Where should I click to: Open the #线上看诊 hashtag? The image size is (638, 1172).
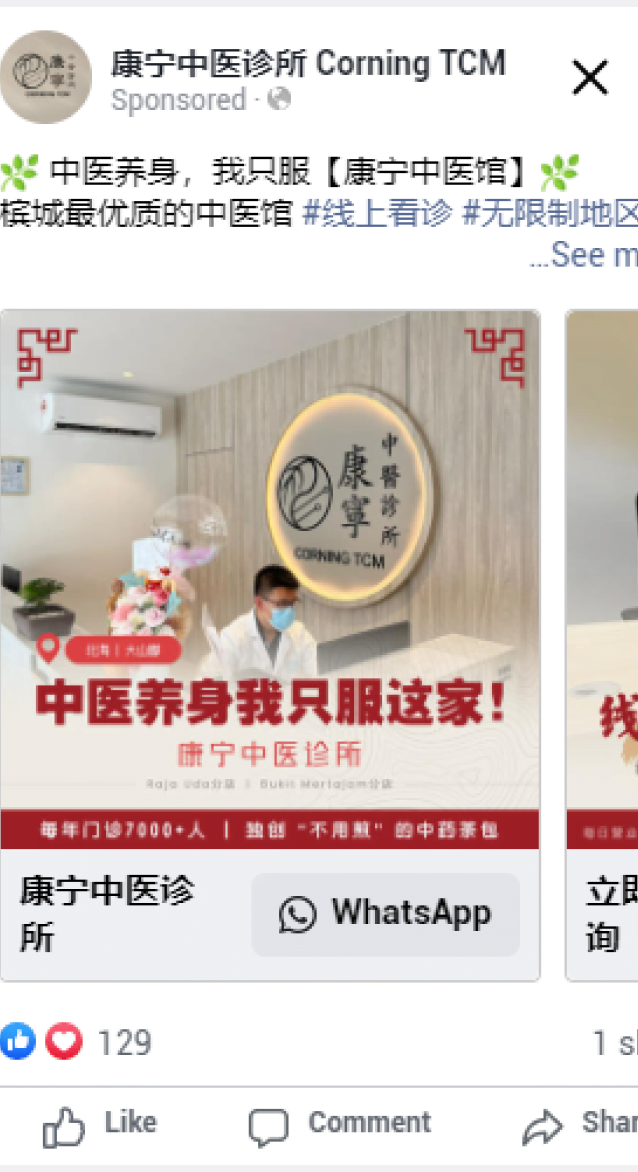377,213
